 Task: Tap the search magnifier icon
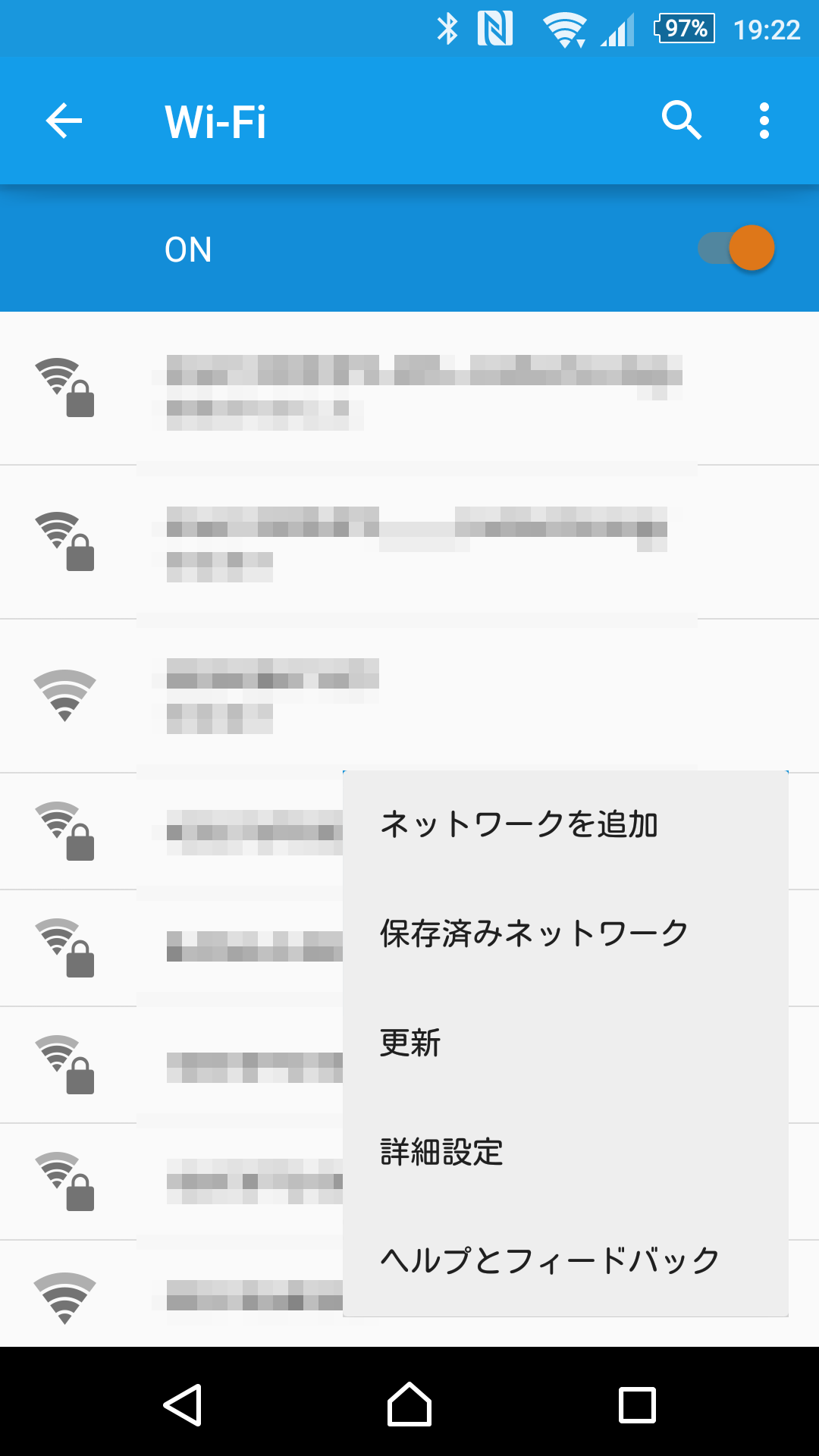(681, 121)
